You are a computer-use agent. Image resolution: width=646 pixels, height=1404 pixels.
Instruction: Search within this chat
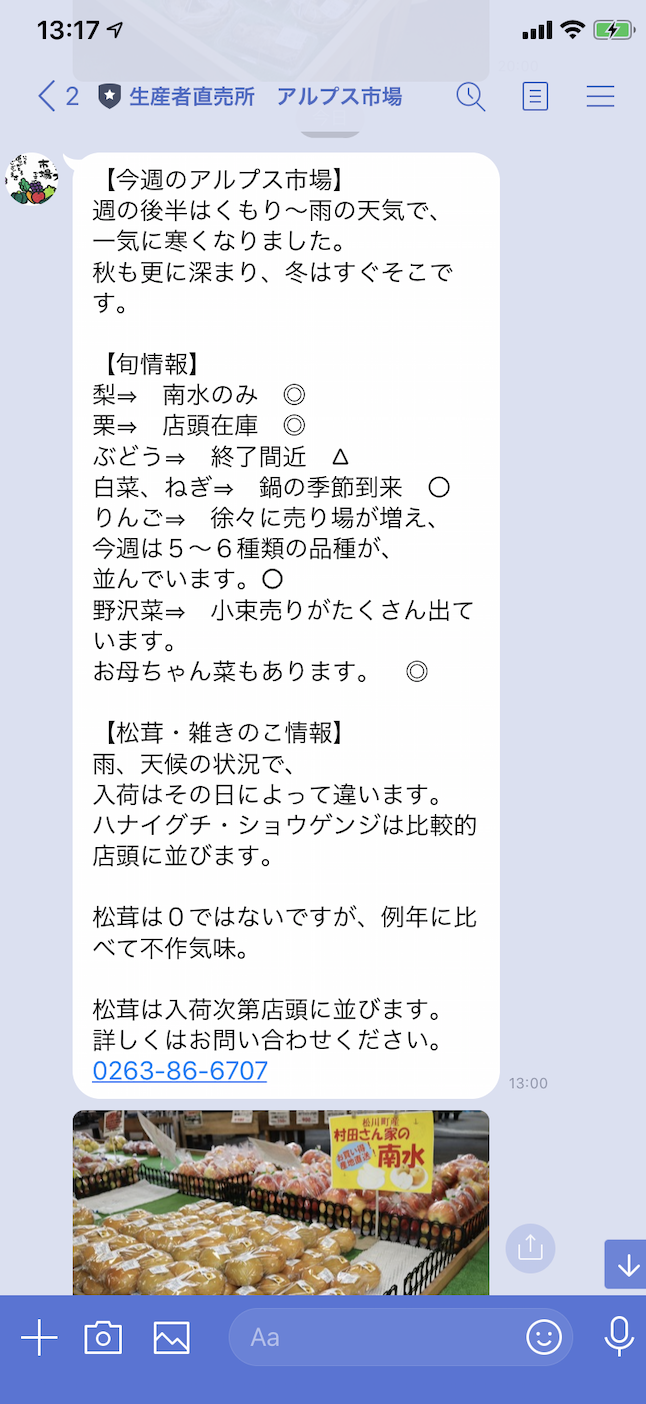(x=471, y=96)
